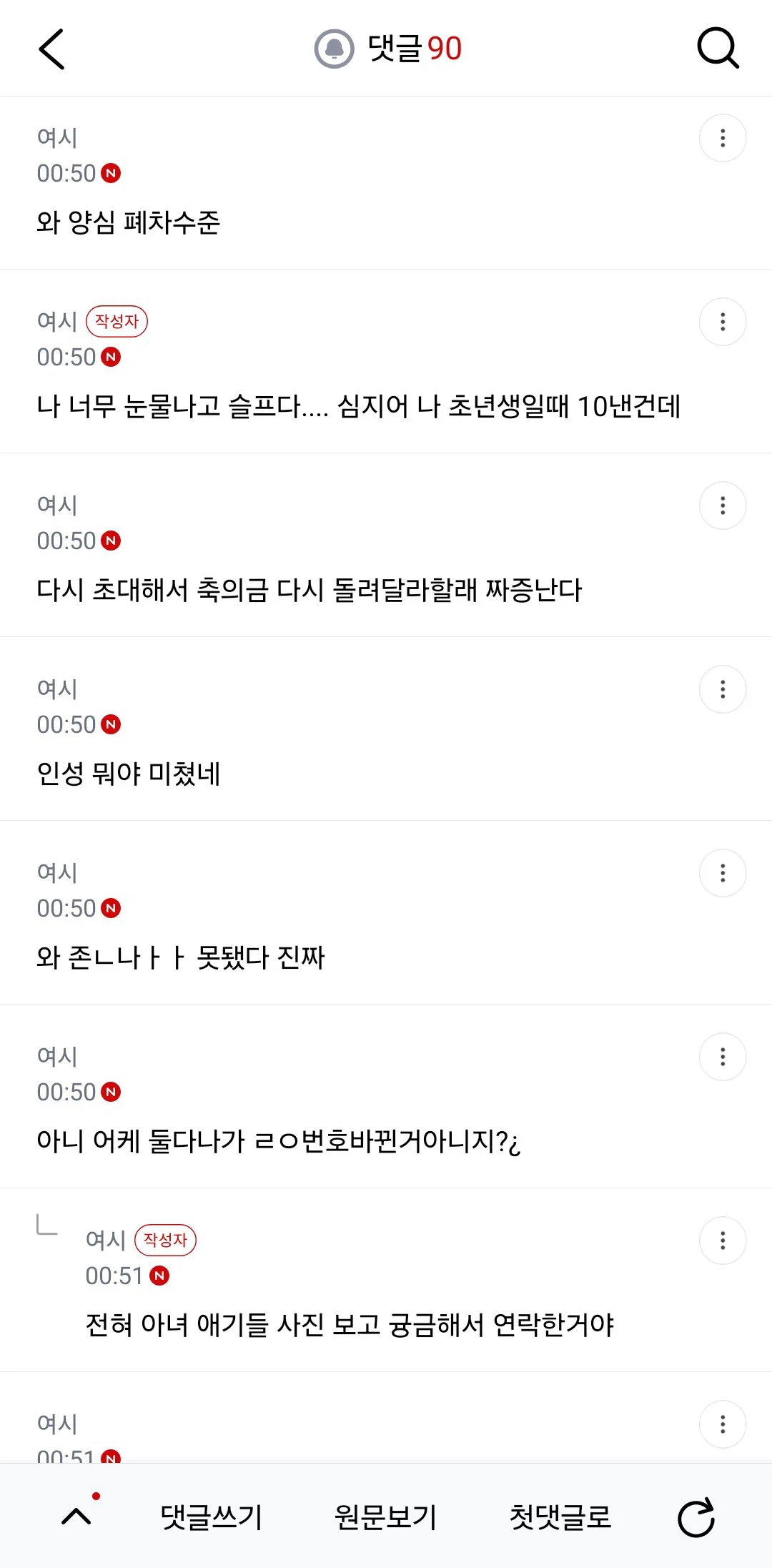Open options for '와 존ㄴ나ㅏㅏ 못됐다 진짜'
This screenshot has width=772, height=1568.
click(723, 873)
